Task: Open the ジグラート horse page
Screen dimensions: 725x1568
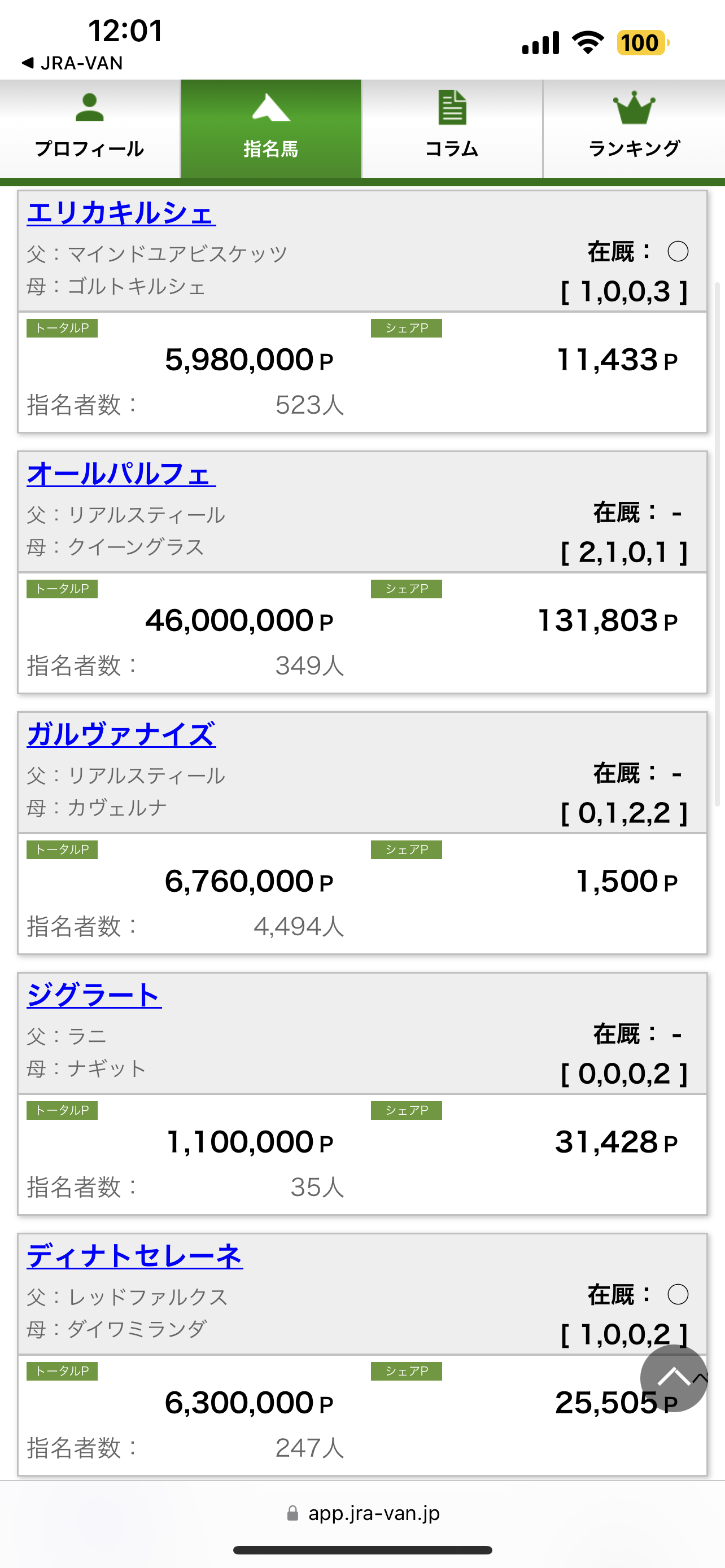Action: click(94, 995)
